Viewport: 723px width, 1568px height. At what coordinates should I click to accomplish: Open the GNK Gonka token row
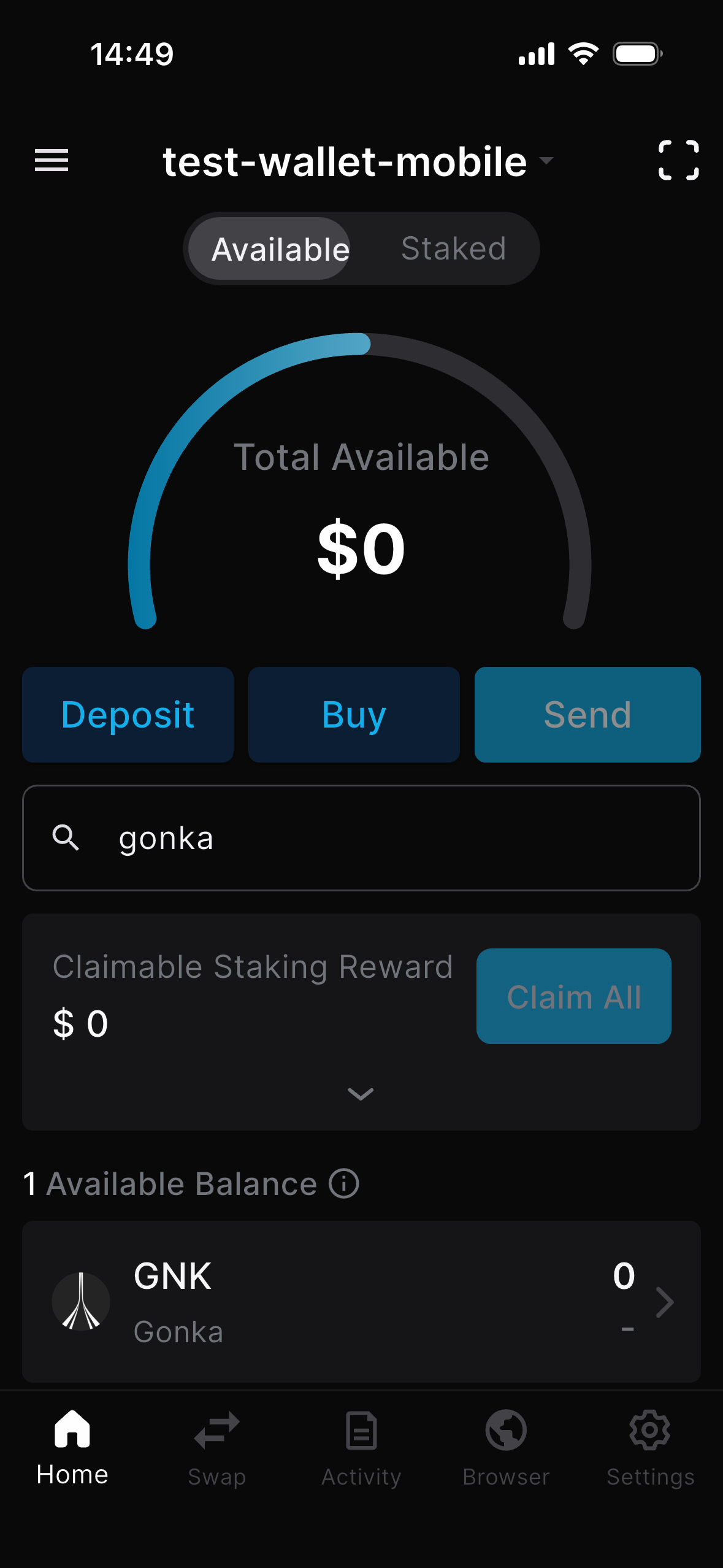(361, 1301)
